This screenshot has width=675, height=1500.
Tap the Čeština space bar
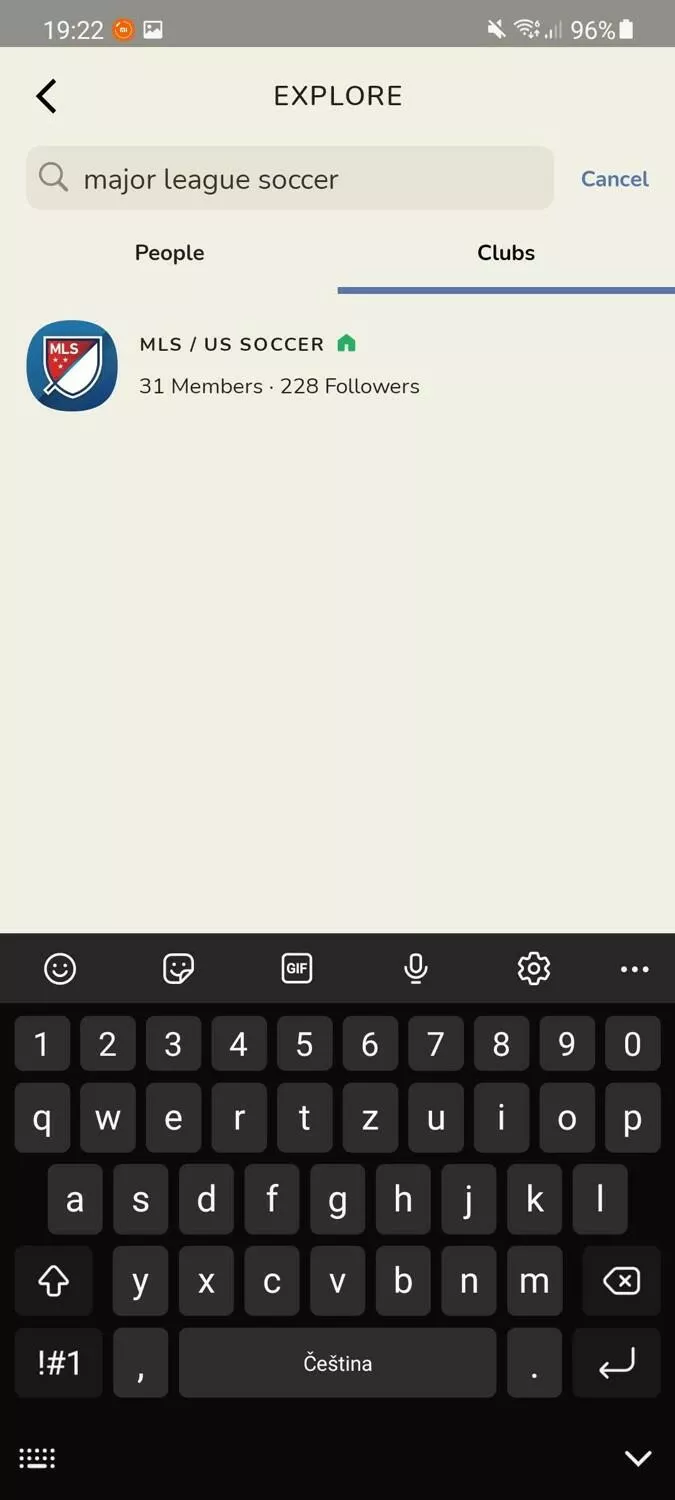(338, 1363)
